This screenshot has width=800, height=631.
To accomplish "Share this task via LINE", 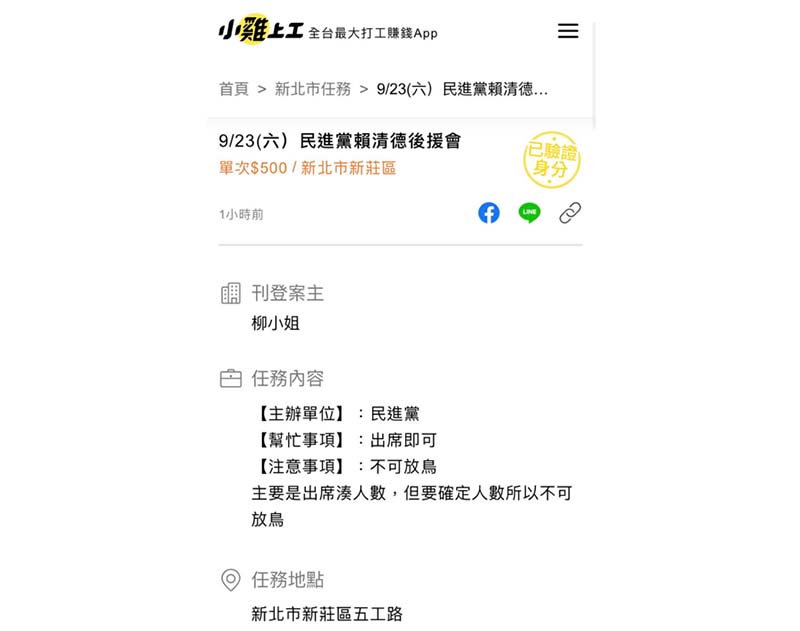I will (x=529, y=213).
